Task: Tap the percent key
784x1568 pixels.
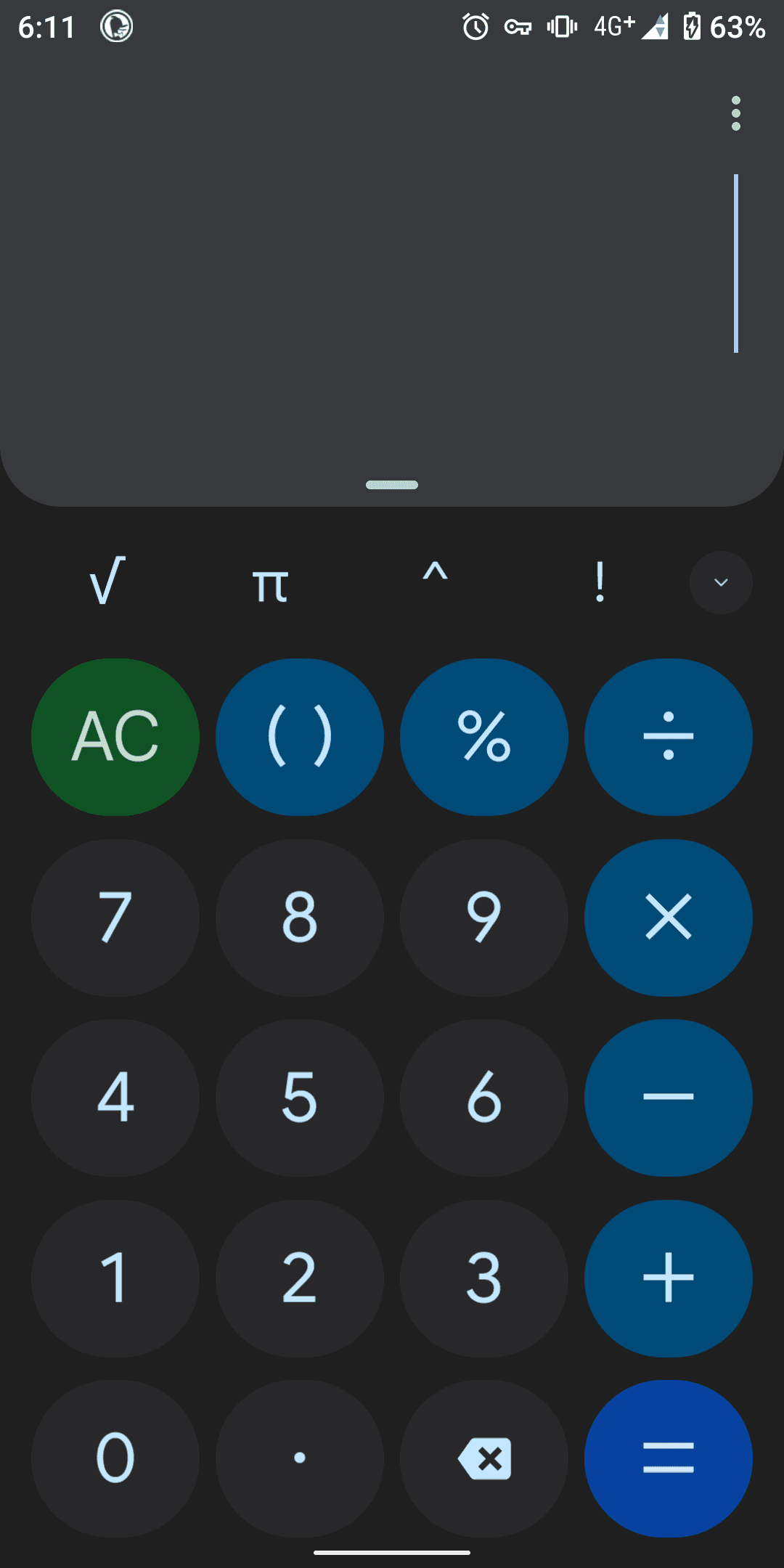Action: (x=484, y=737)
